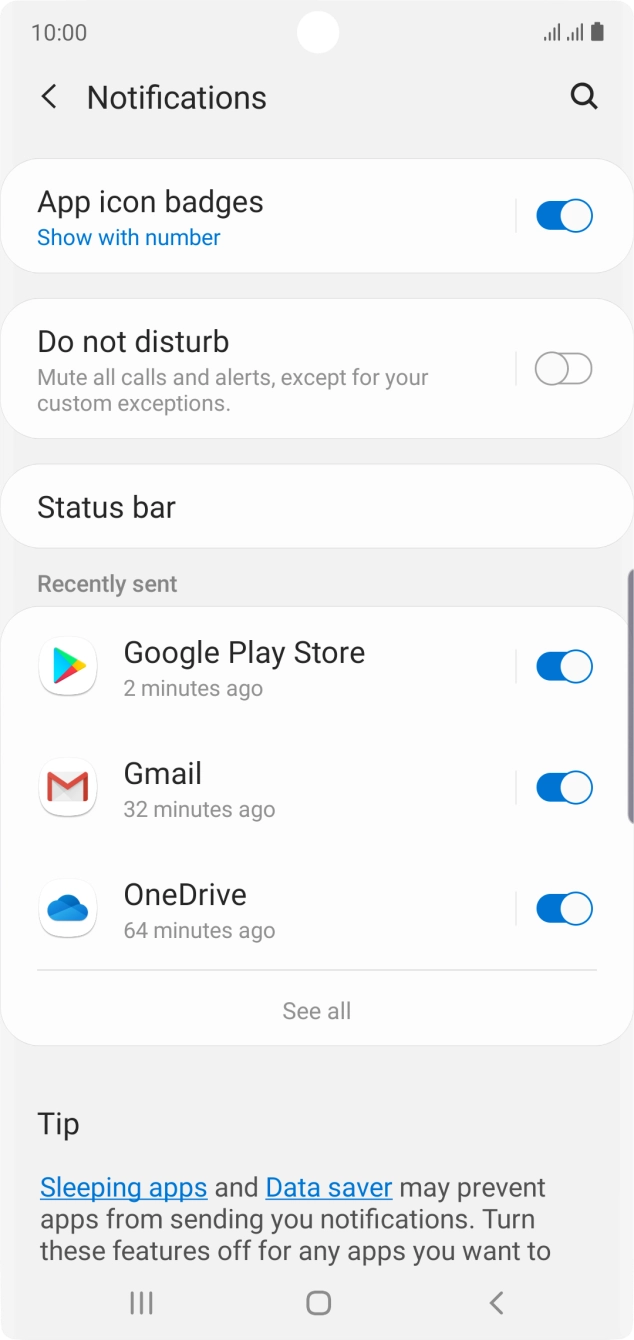Screen dimensions: 634x1340
Task: Go back from Notifications
Action: coord(49,97)
